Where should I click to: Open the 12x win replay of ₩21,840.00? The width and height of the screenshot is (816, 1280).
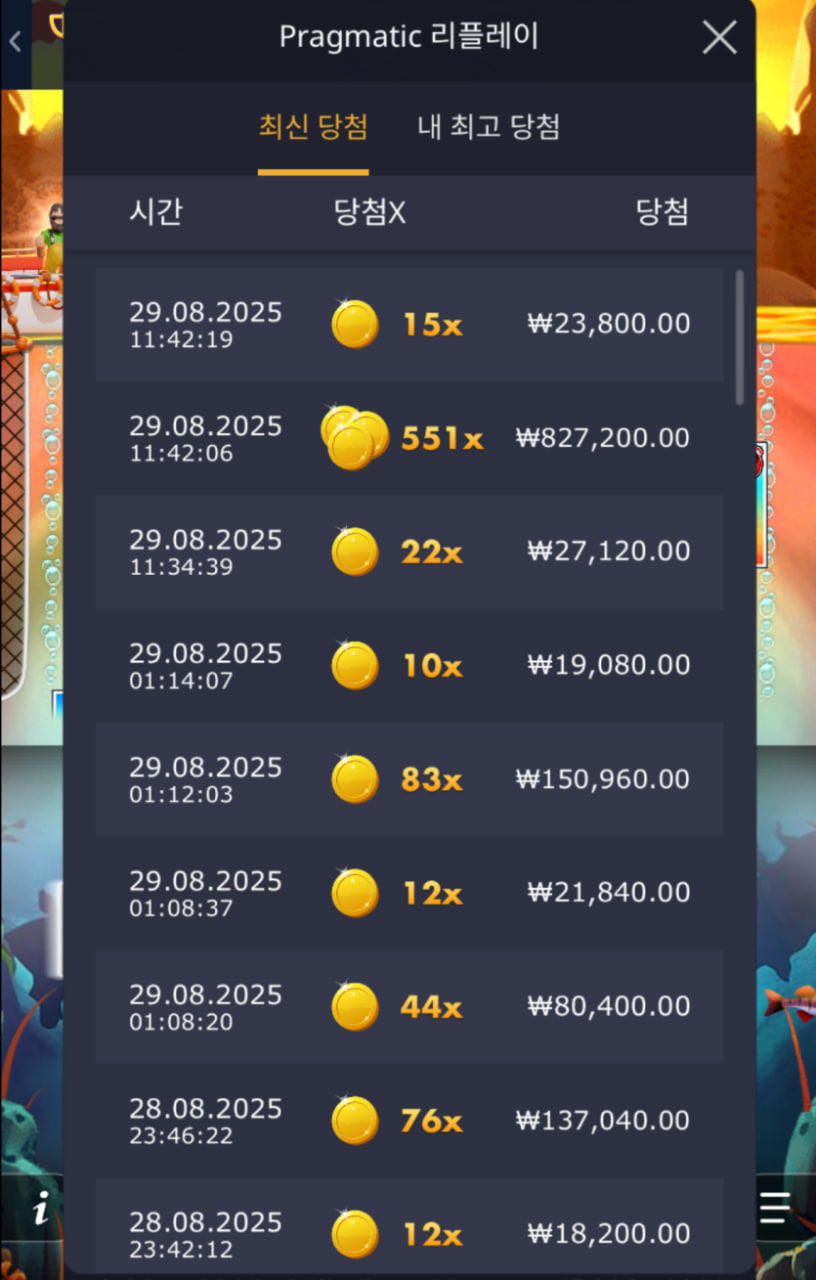(x=409, y=893)
